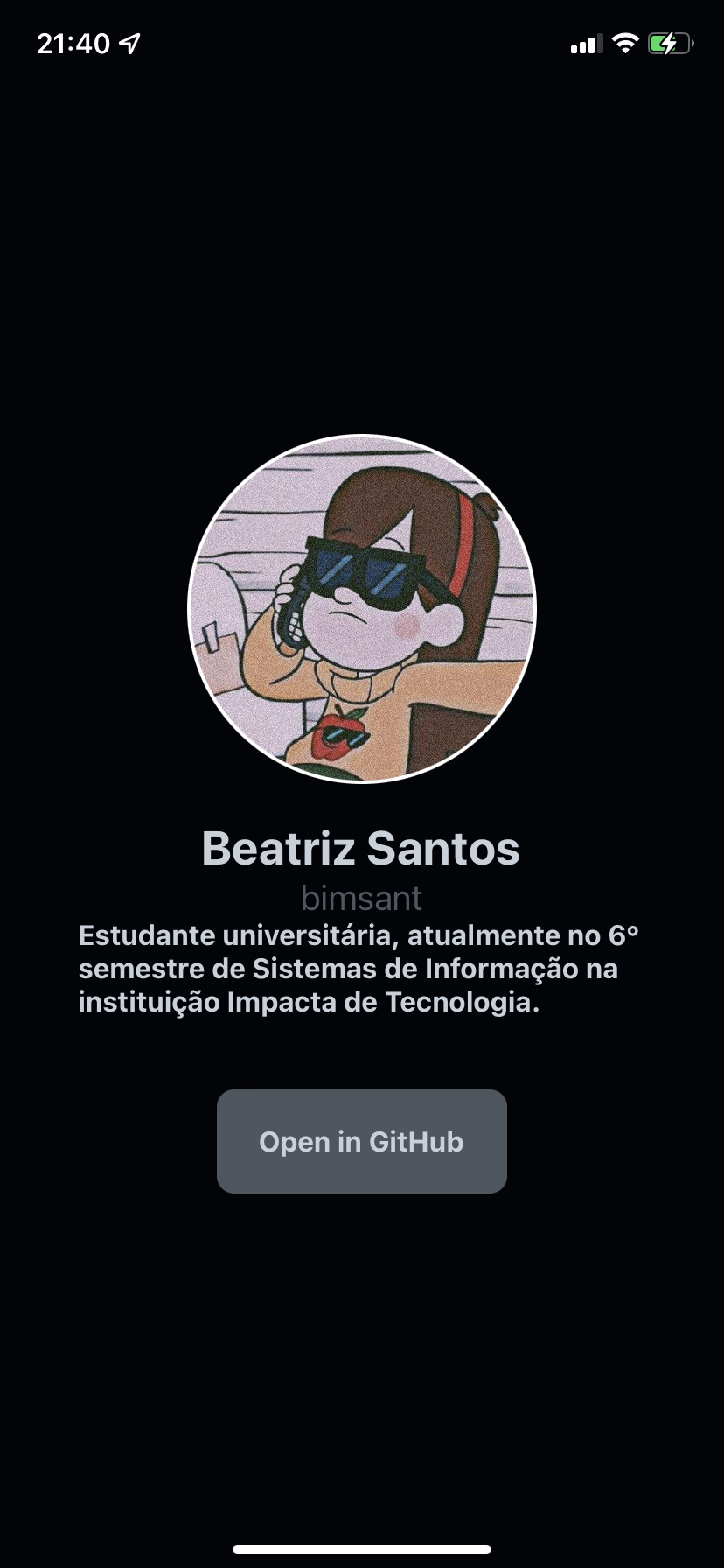Screen dimensions: 724x1568
Task: Tap the status bar at the top
Action: pos(362,42)
